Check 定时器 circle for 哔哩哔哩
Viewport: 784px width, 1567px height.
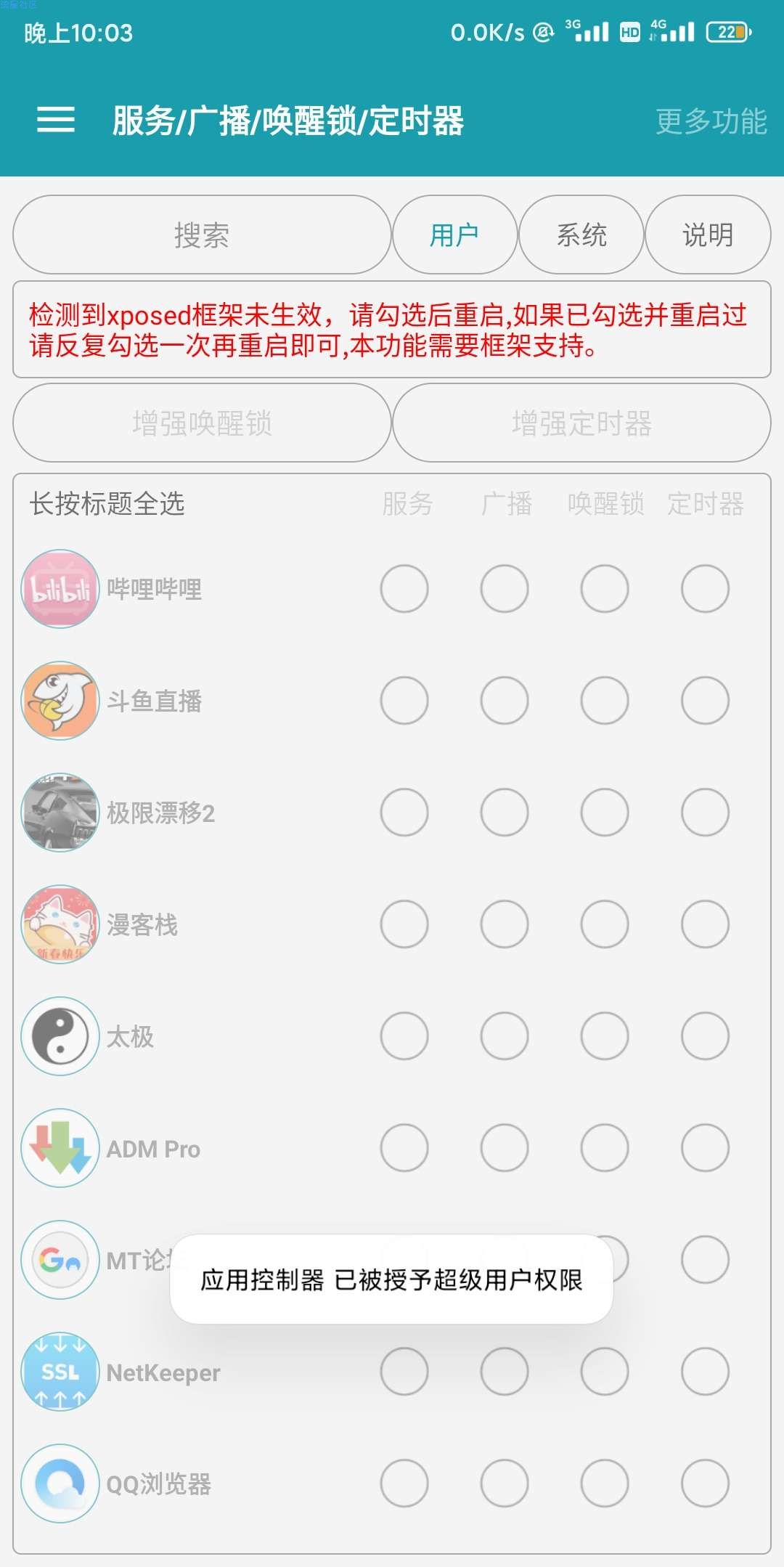[x=705, y=589]
